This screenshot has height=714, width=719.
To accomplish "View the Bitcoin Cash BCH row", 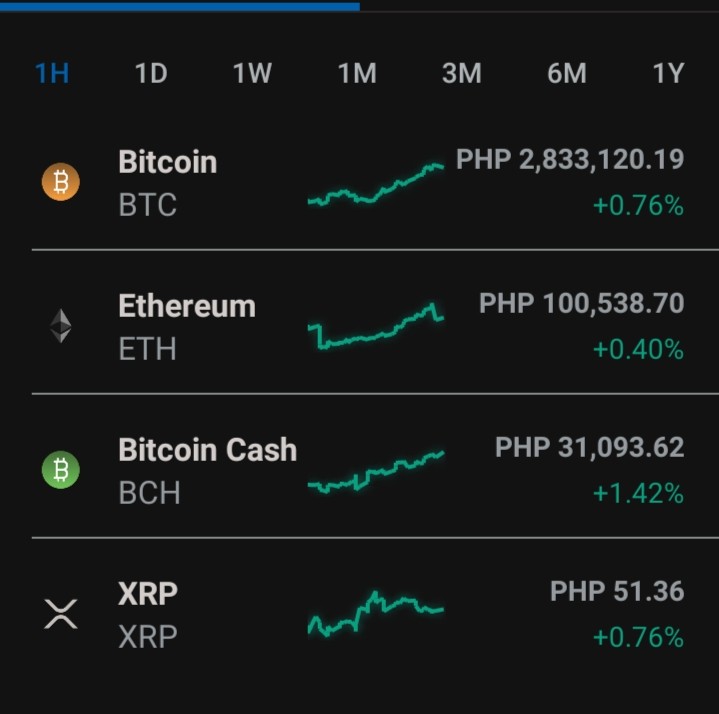I will (362, 470).
